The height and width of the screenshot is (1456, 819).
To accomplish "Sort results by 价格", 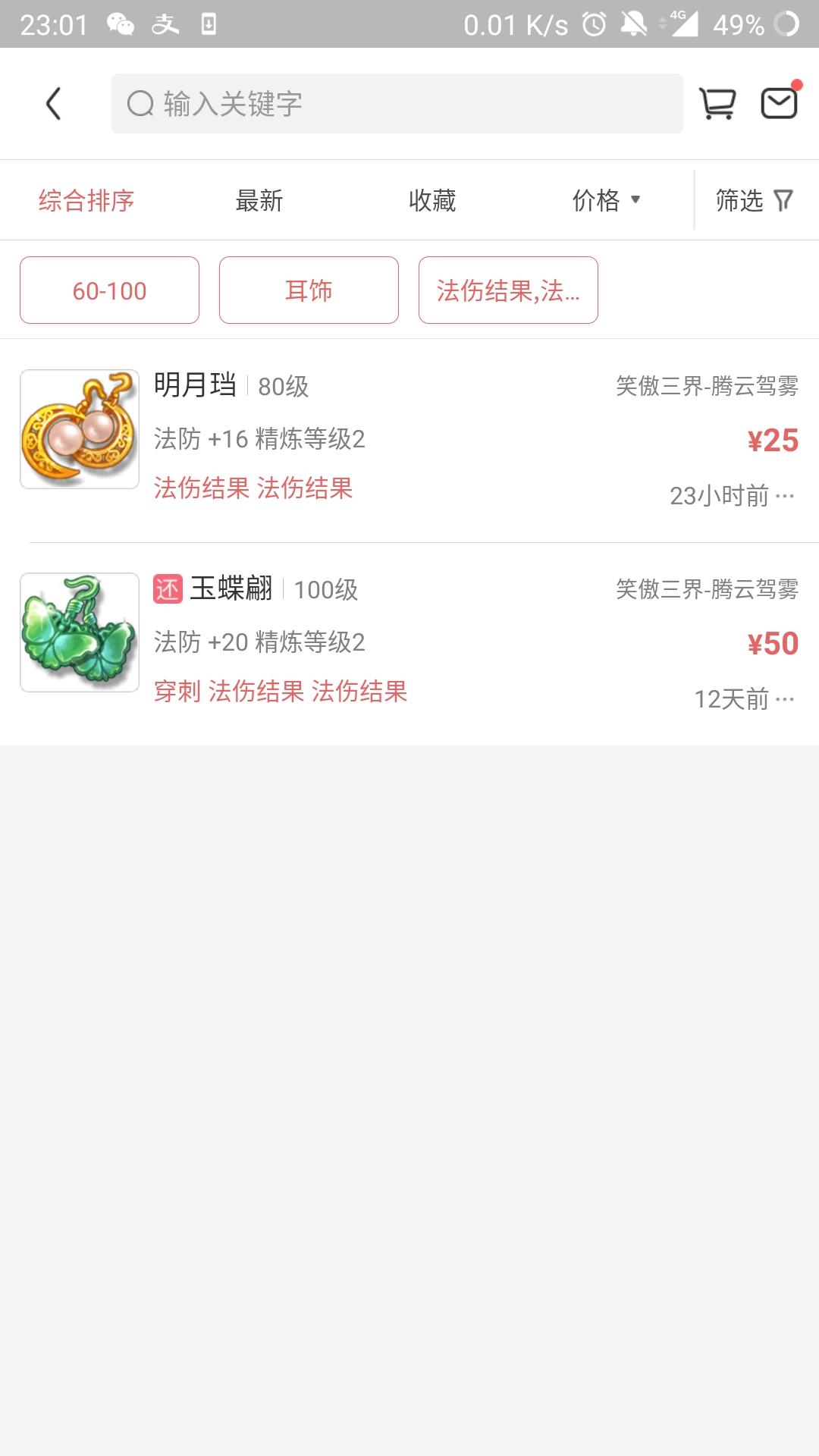I will coord(606,201).
